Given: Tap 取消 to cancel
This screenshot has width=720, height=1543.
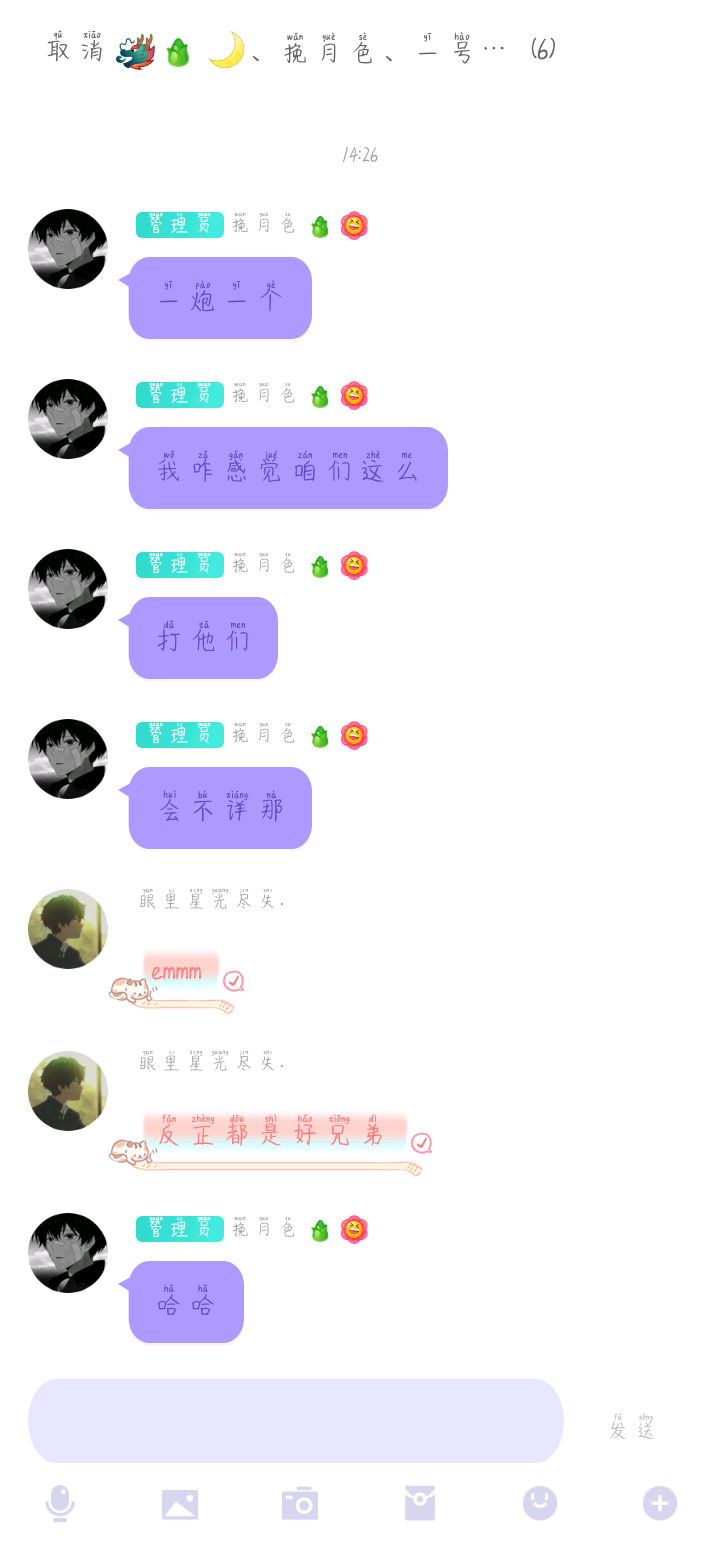Looking at the screenshot, I should click(x=75, y=50).
